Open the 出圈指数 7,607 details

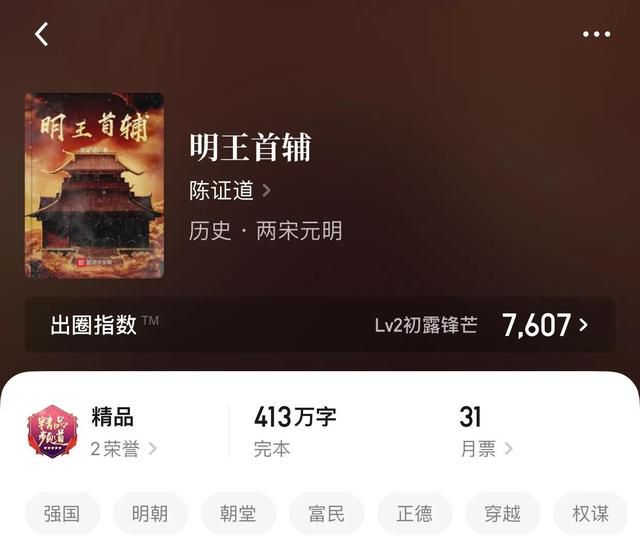click(x=320, y=324)
